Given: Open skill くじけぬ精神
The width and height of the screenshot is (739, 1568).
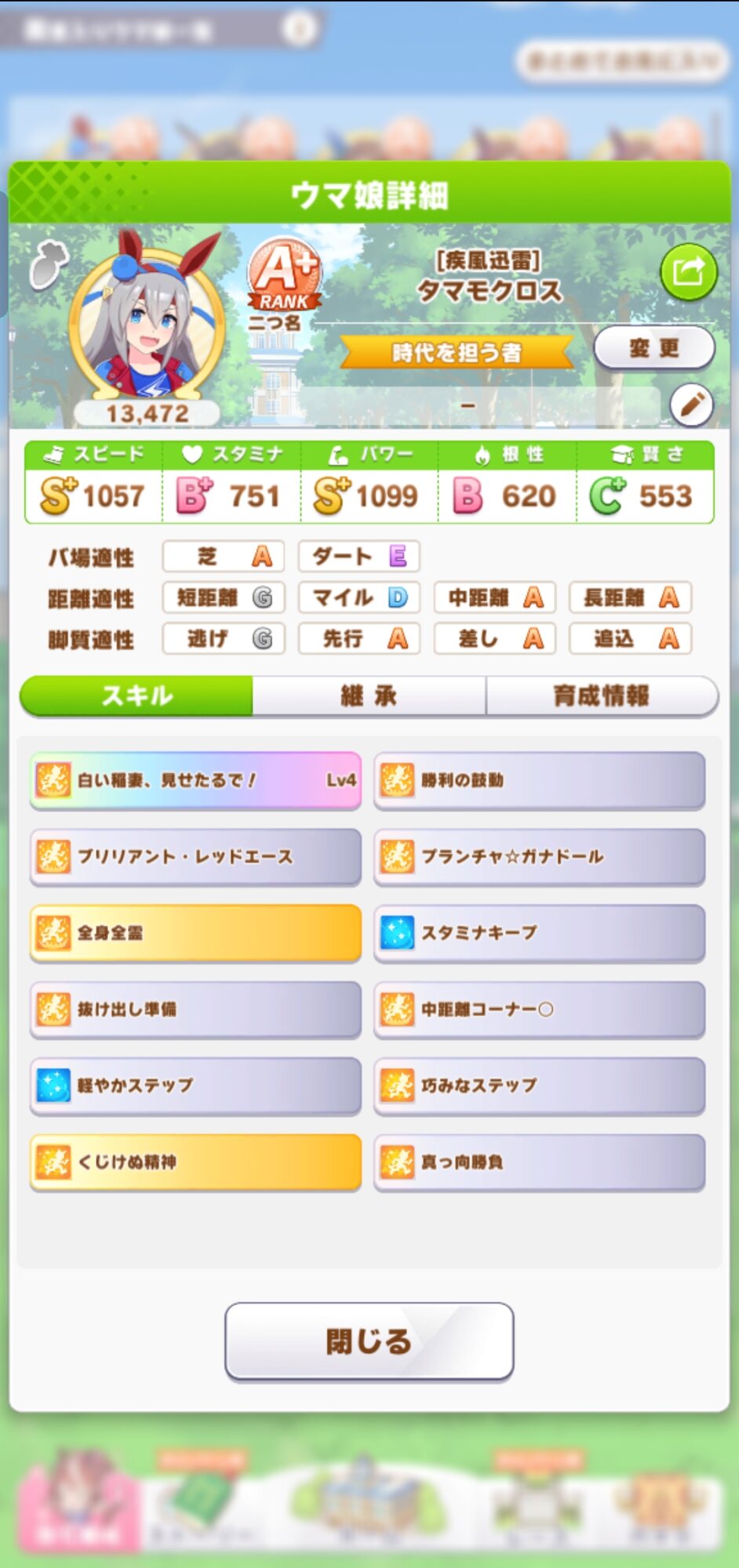Looking at the screenshot, I should tap(195, 1162).
